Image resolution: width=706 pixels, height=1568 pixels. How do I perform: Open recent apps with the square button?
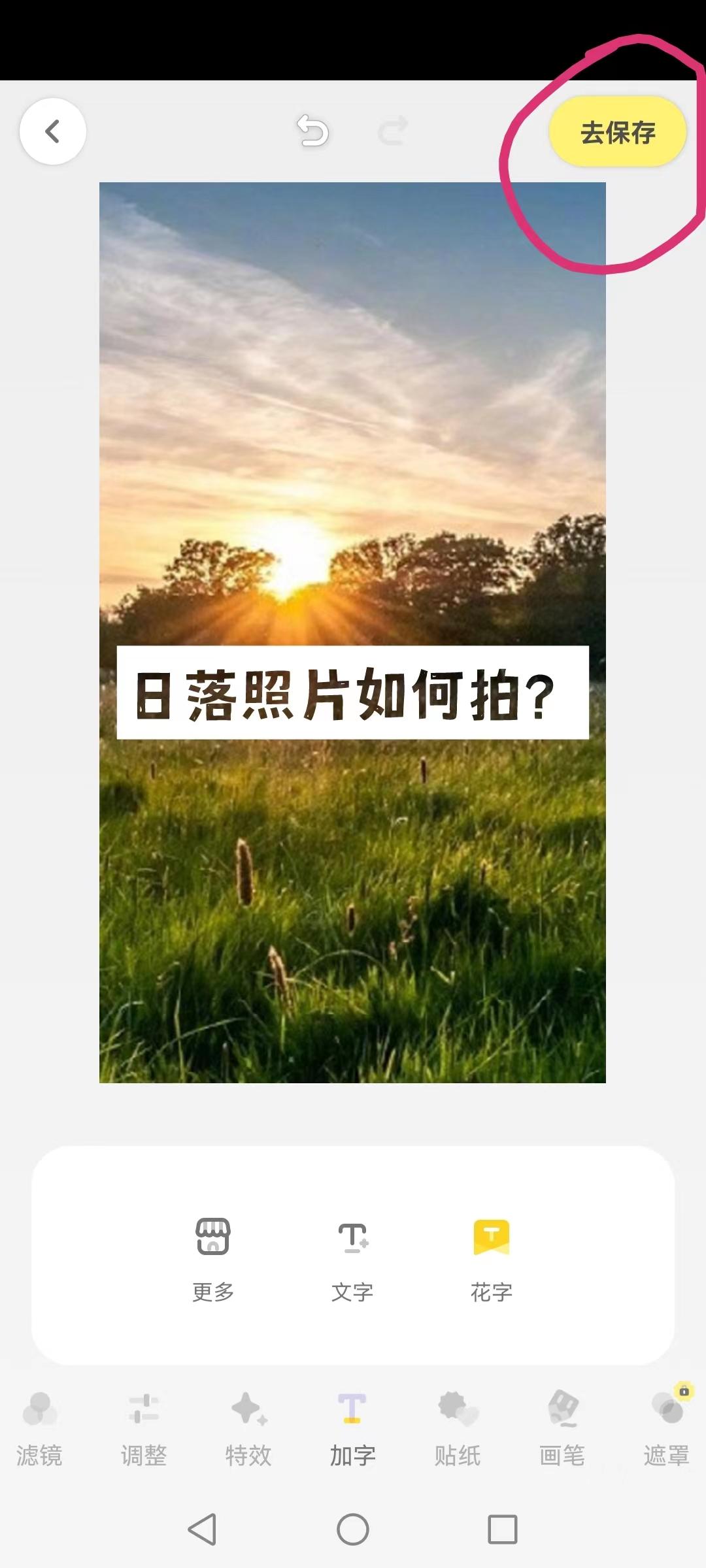pos(501,1529)
